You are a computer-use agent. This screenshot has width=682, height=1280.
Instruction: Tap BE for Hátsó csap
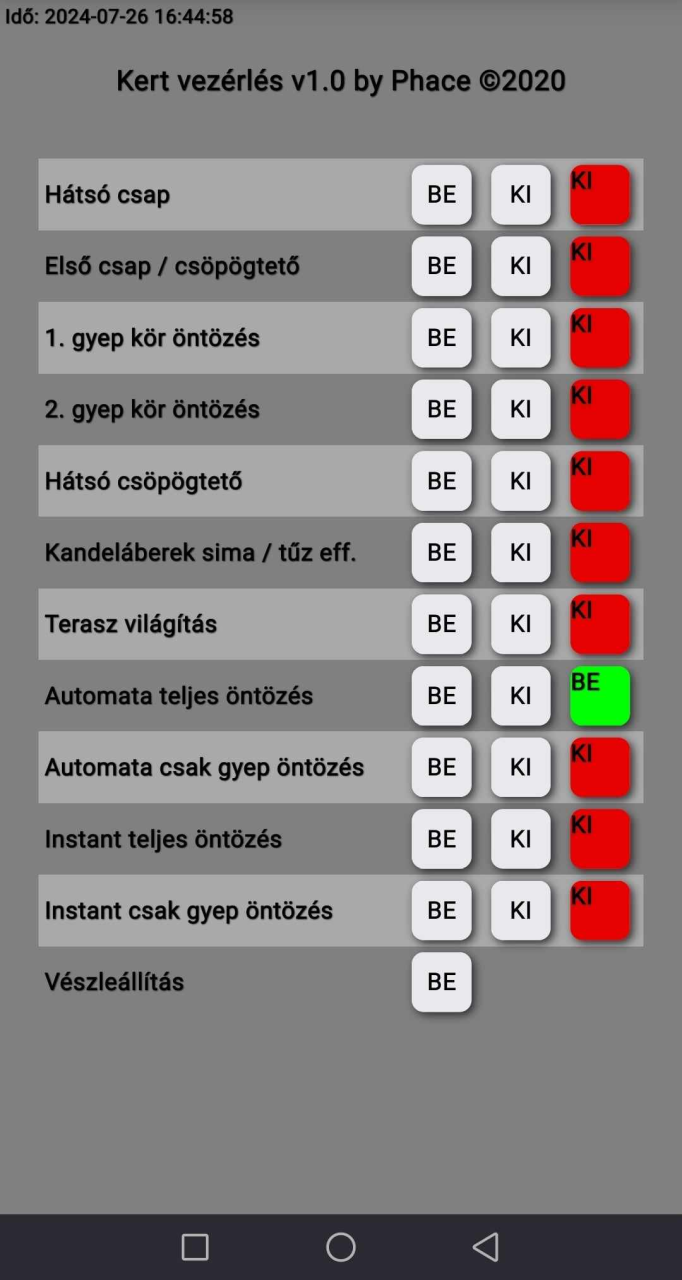coord(441,194)
